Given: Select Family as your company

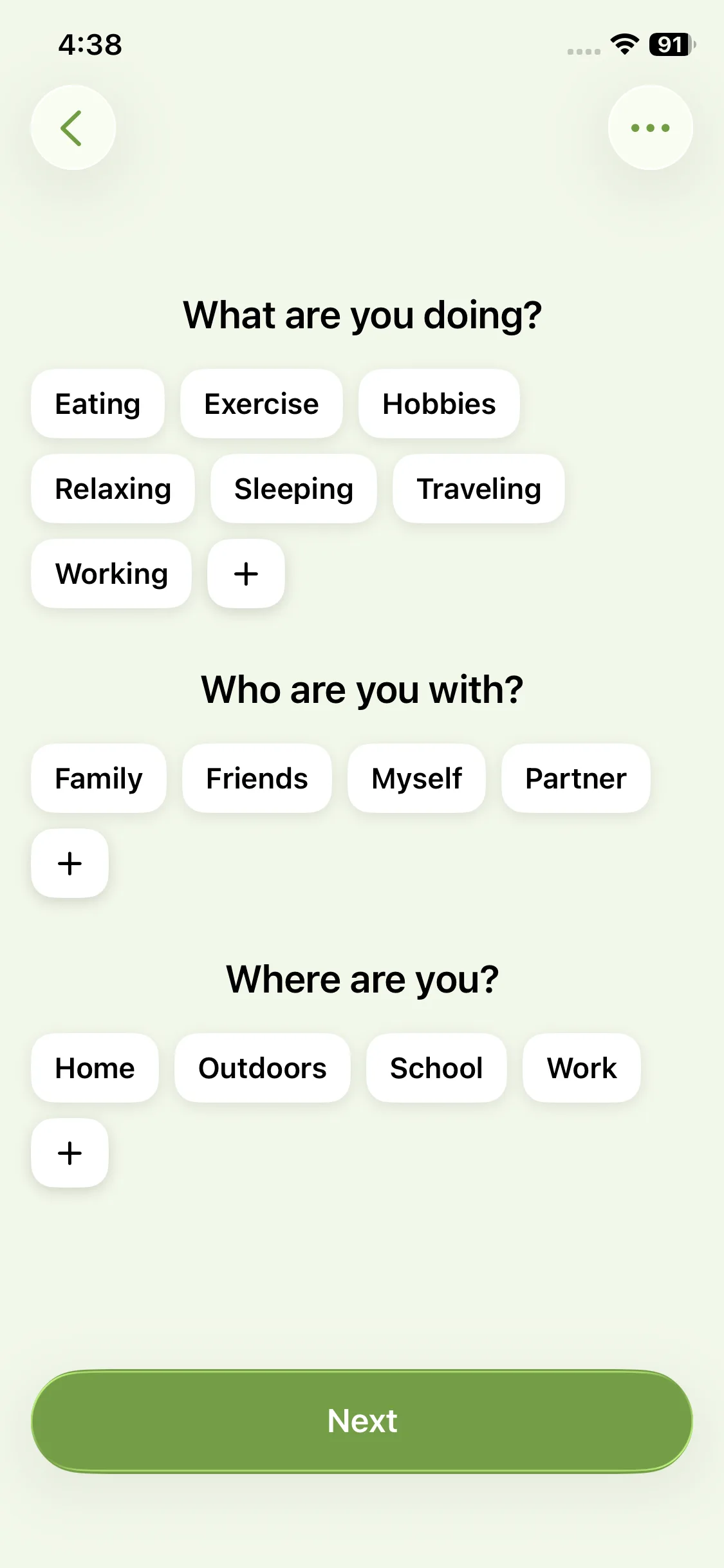Looking at the screenshot, I should [x=98, y=778].
